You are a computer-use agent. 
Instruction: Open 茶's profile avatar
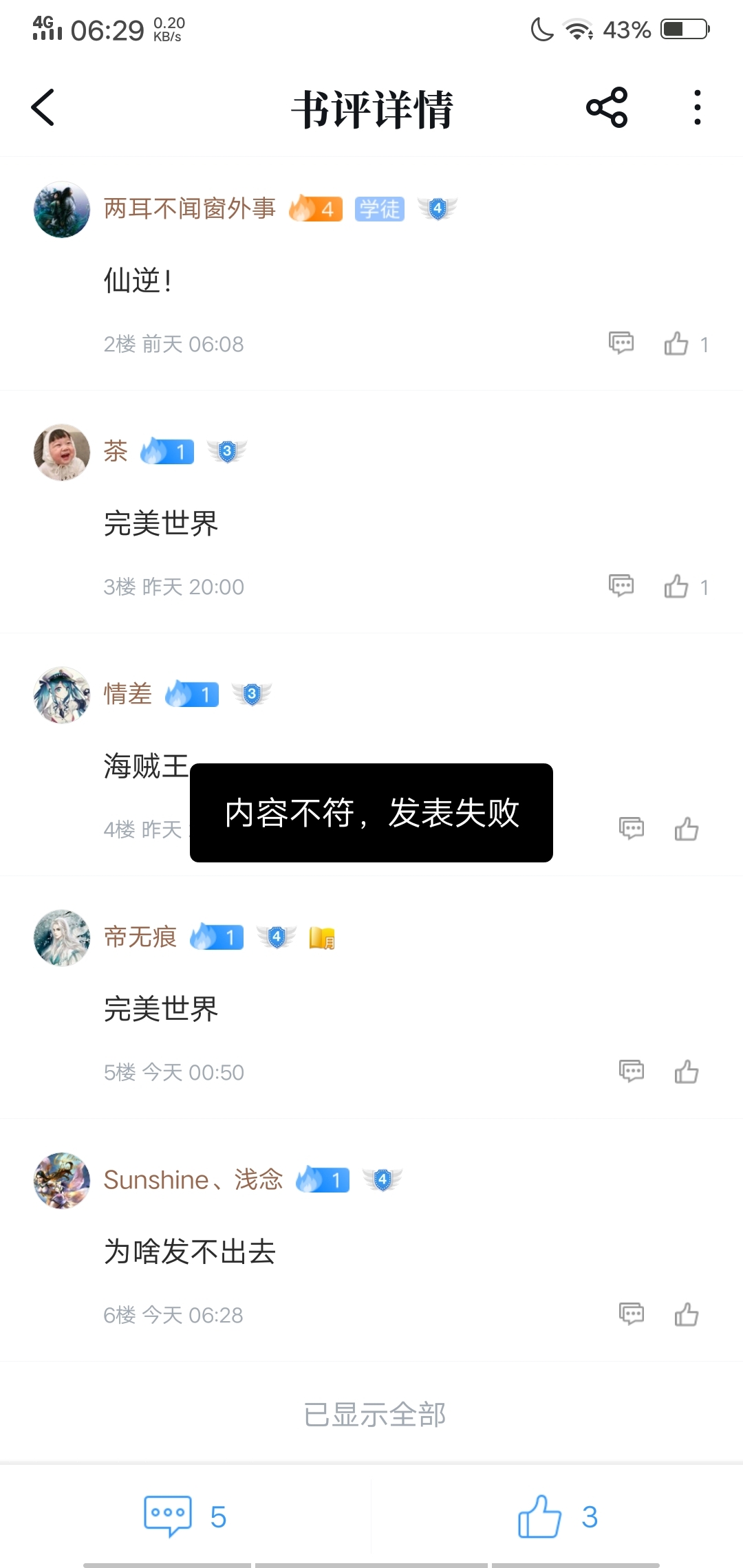62,453
